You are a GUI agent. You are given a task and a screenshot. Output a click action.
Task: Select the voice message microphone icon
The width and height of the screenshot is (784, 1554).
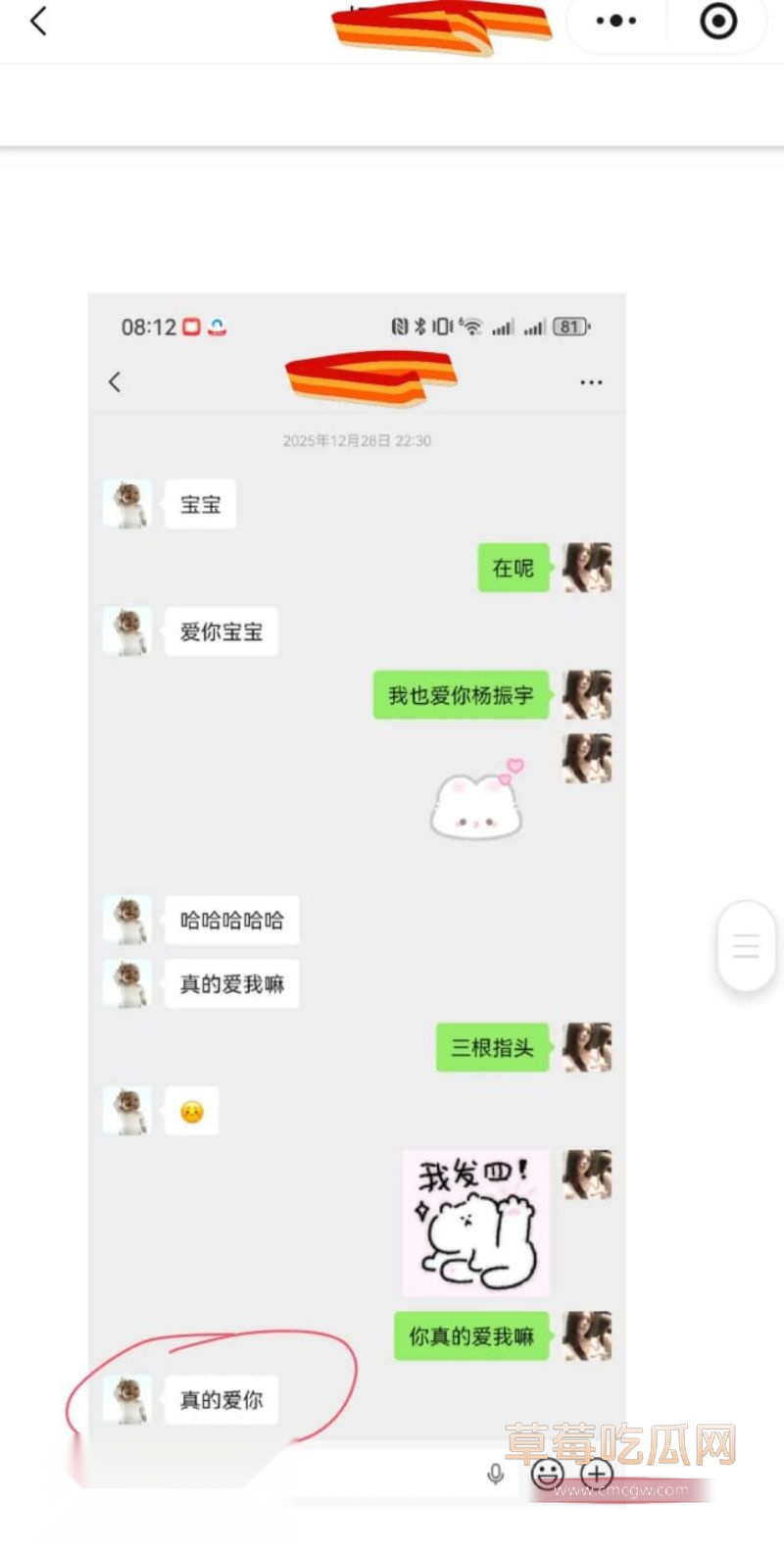click(x=494, y=1474)
